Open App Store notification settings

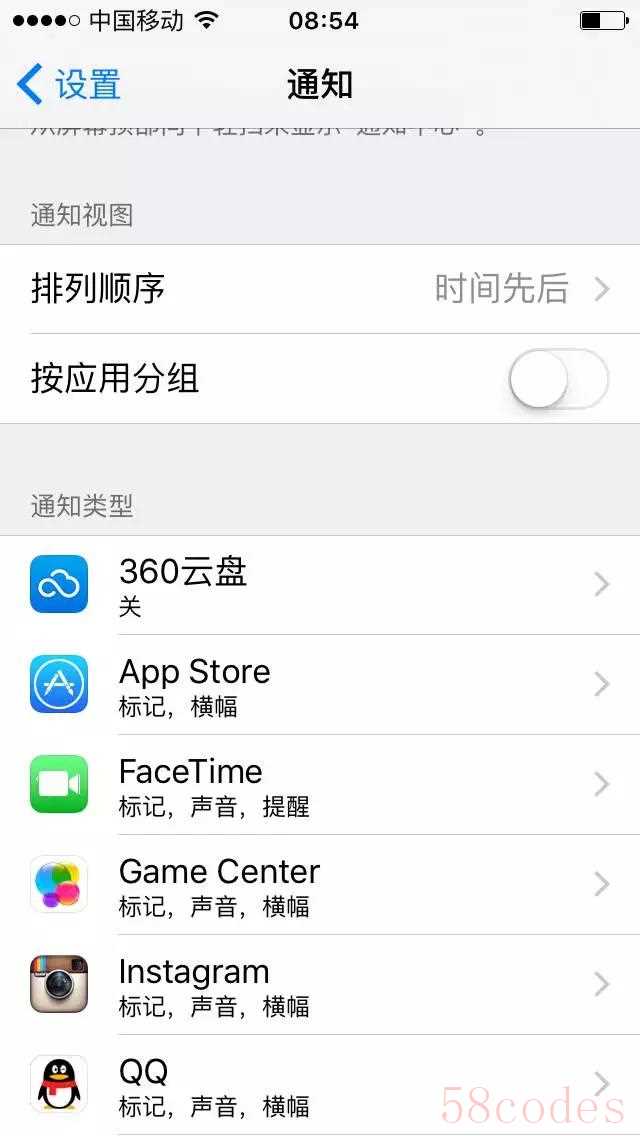pyautogui.click(x=320, y=684)
